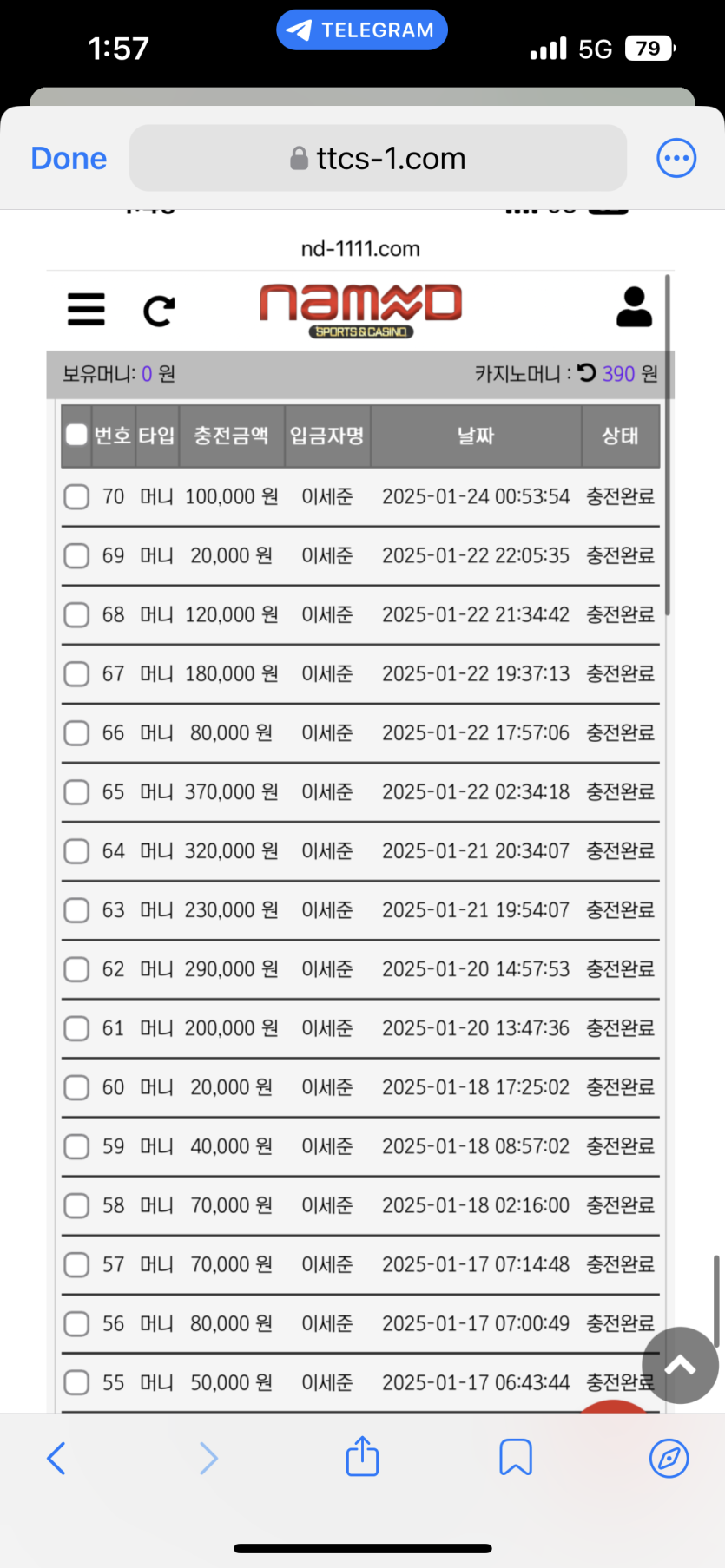Viewport: 725px width, 1568px height.
Task: Tap the ttcs-1.com address bar
Action: coord(378,159)
